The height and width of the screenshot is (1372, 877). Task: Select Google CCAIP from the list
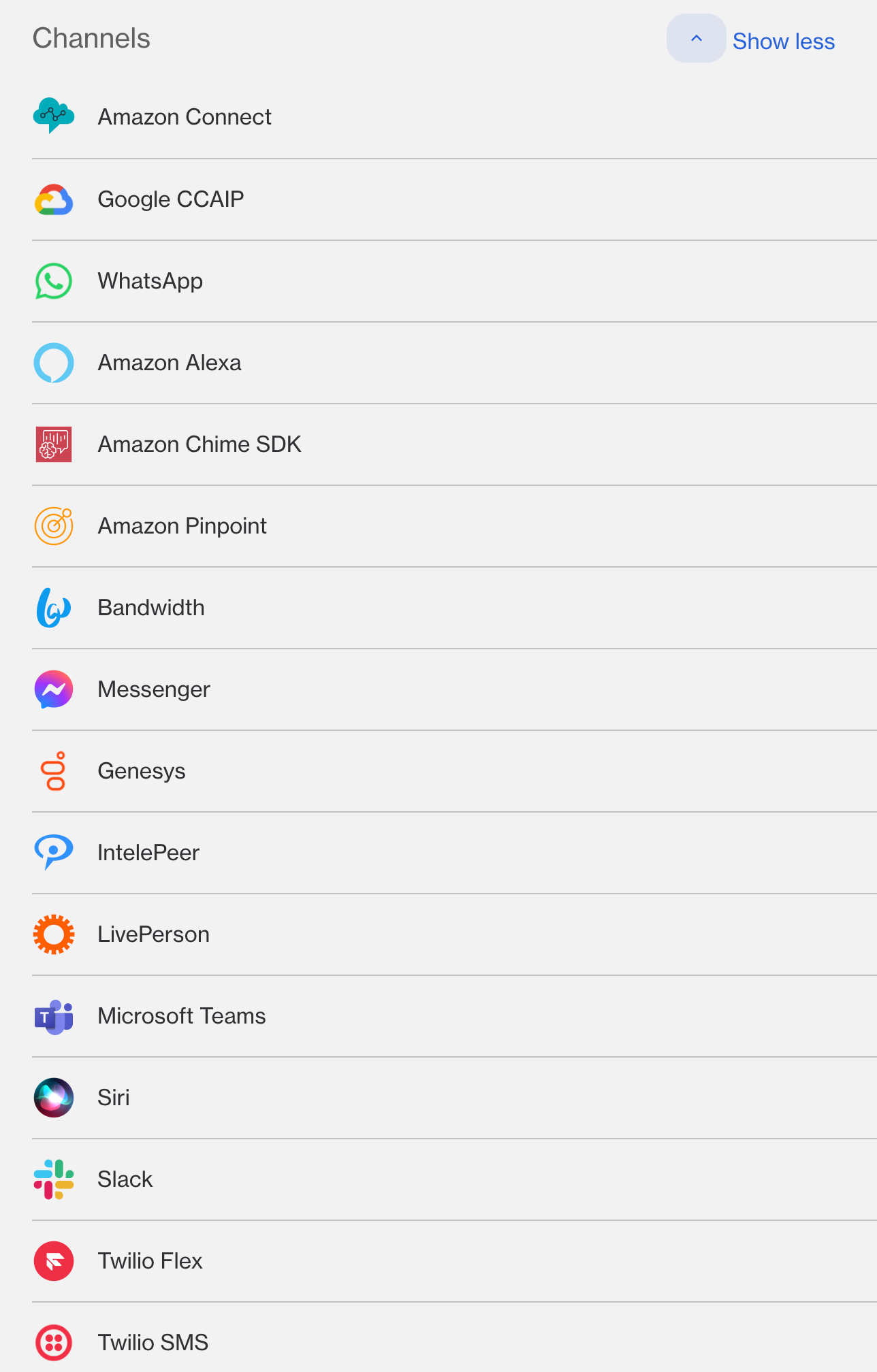pyautogui.click(x=171, y=199)
